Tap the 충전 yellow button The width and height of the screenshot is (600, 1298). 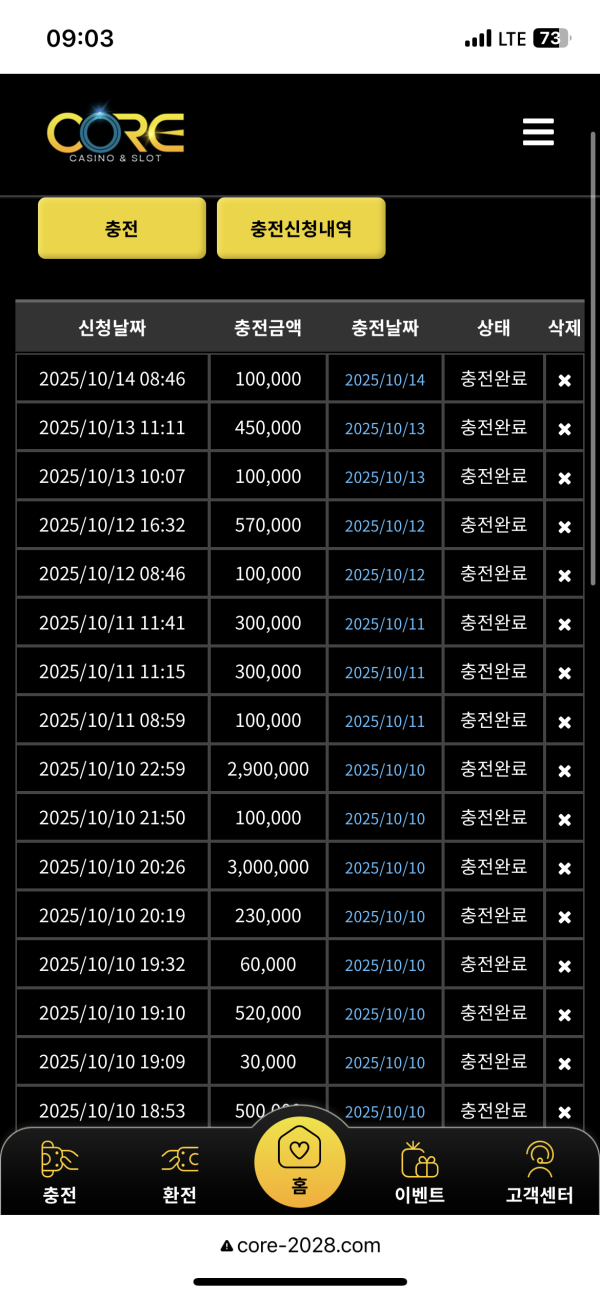click(122, 228)
